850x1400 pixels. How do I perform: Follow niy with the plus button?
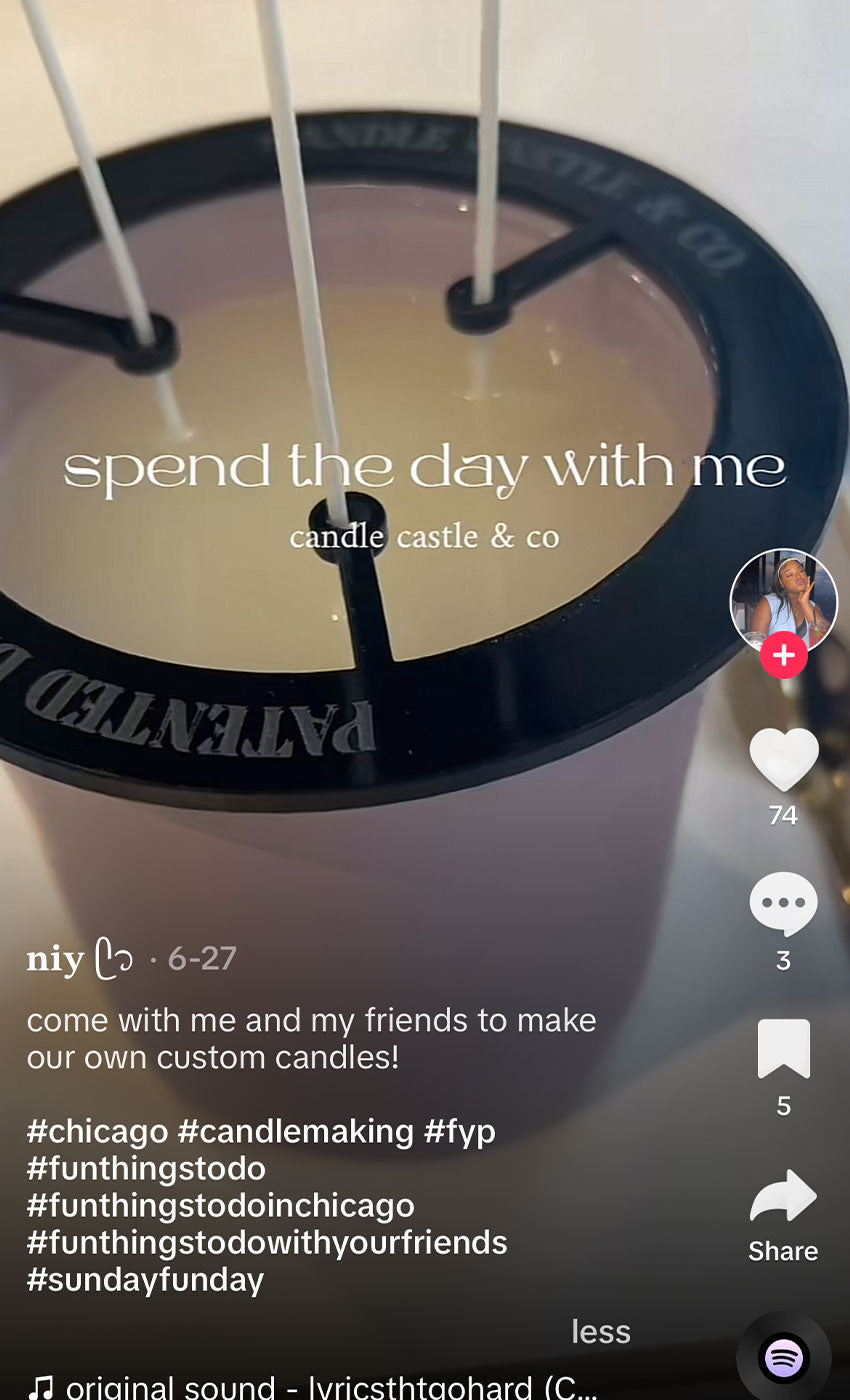(x=783, y=655)
